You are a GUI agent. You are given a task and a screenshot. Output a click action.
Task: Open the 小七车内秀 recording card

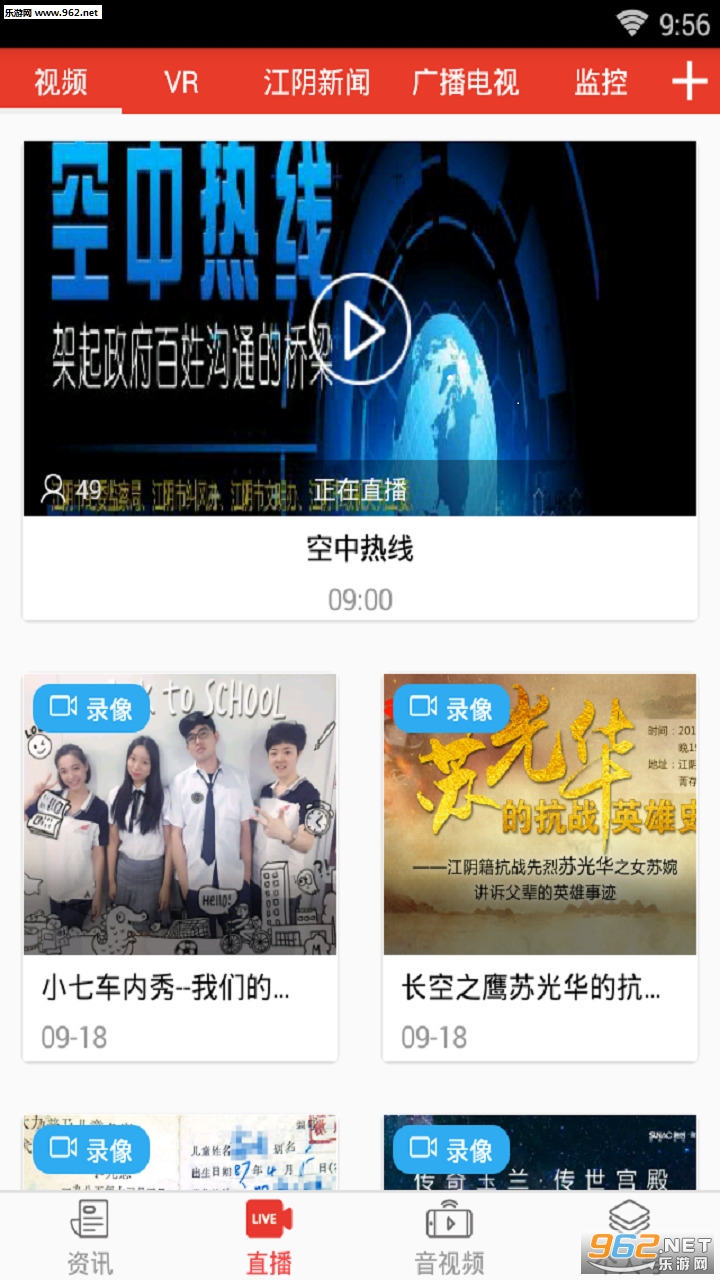coord(180,866)
